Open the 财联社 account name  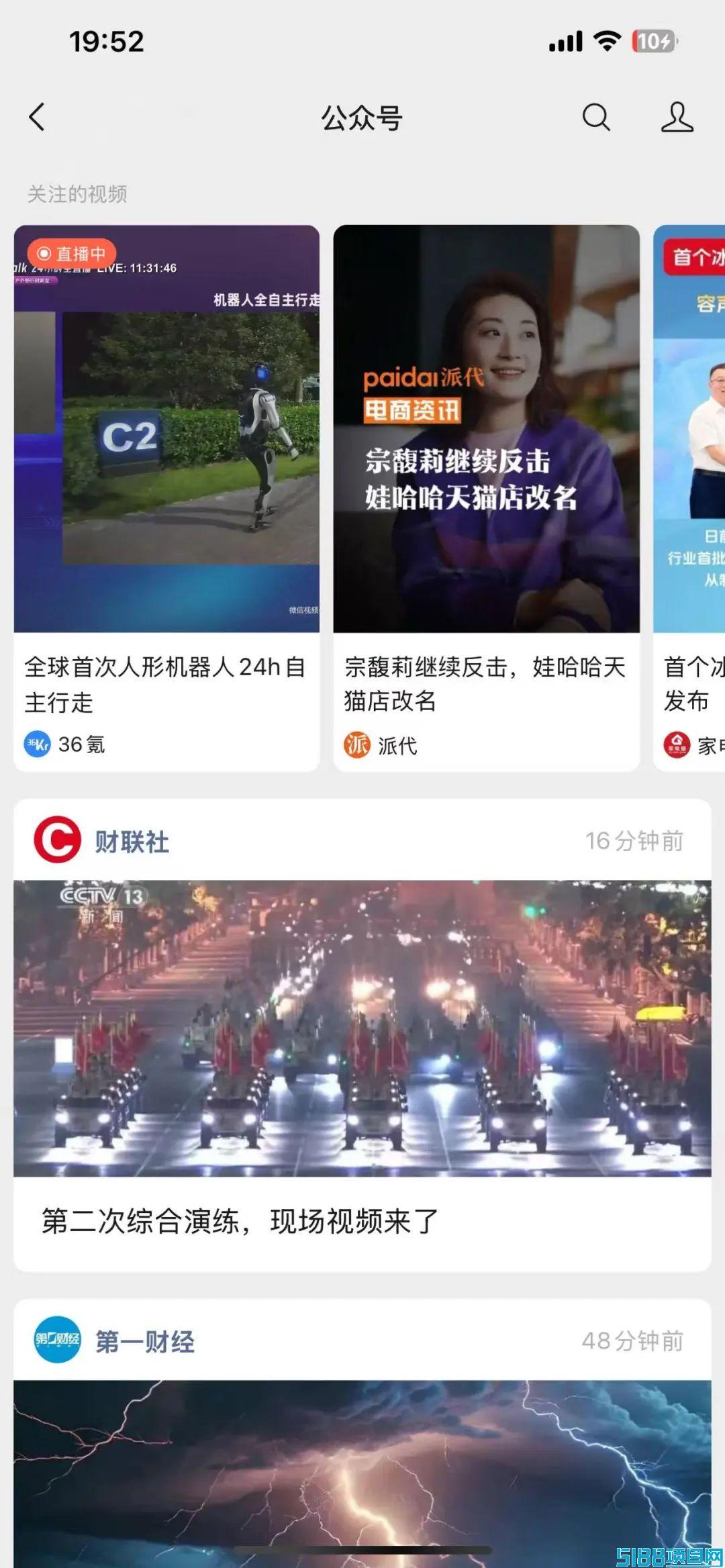coord(132,841)
